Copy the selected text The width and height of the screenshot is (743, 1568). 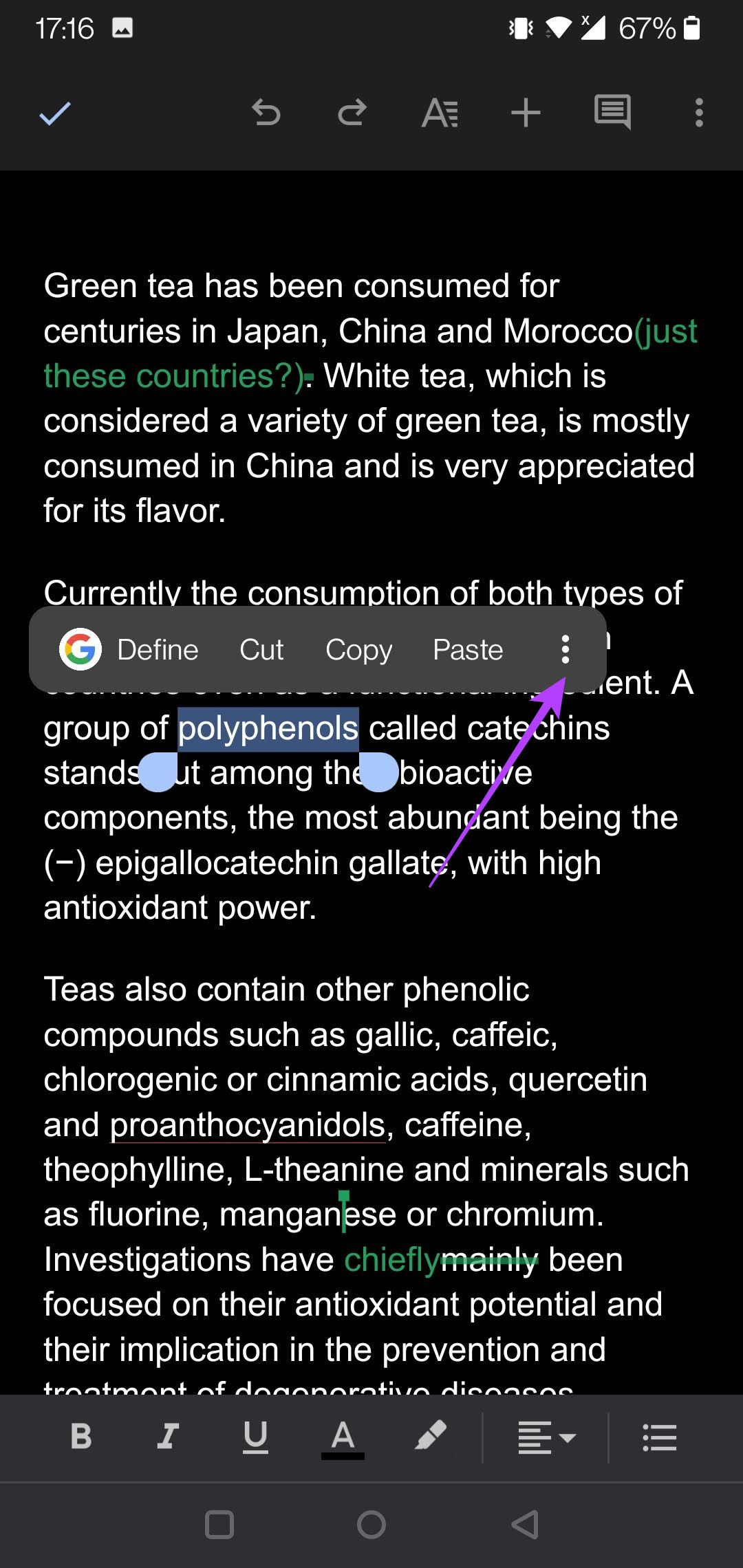tap(358, 650)
